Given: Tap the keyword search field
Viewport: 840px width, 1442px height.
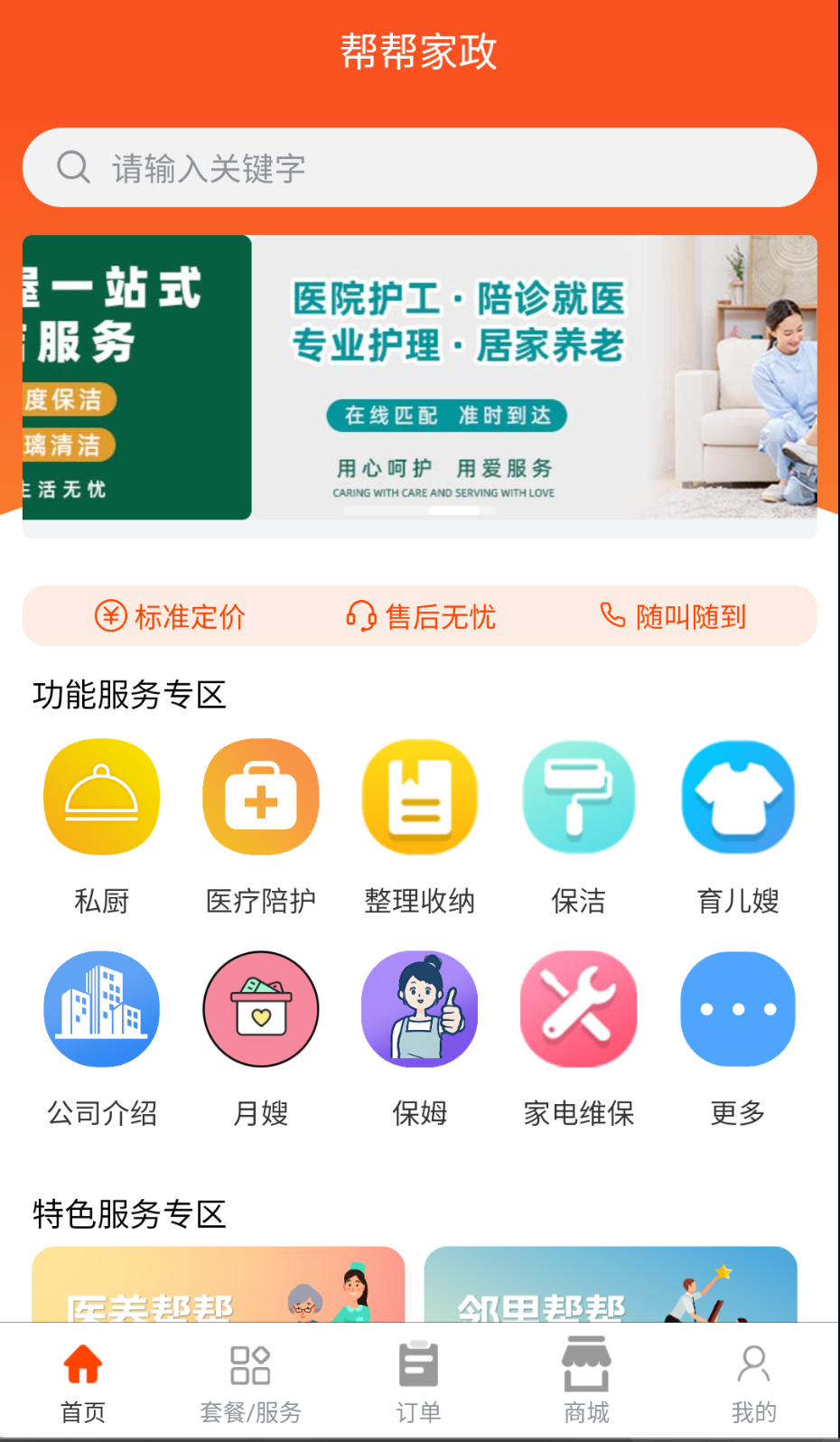Looking at the screenshot, I should pyautogui.click(x=419, y=167).
